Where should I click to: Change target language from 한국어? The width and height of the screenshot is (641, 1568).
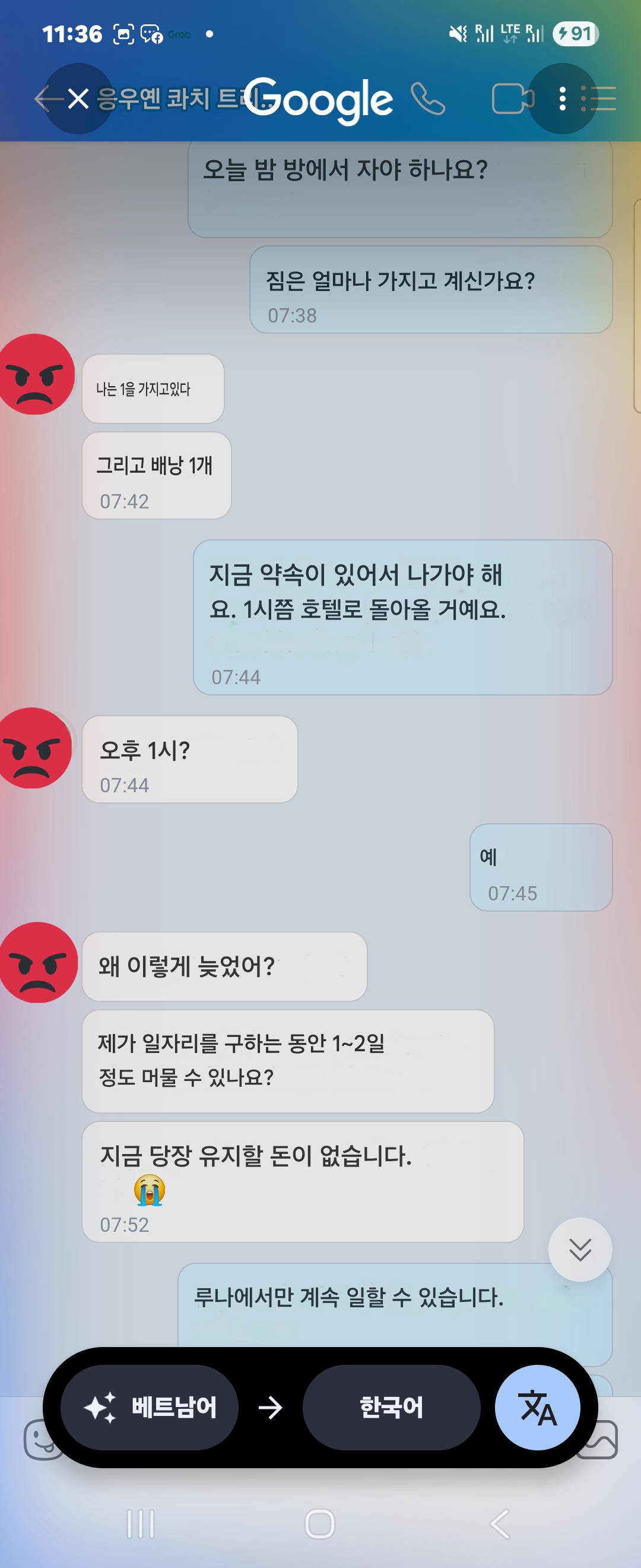[x=391, y=1407]
